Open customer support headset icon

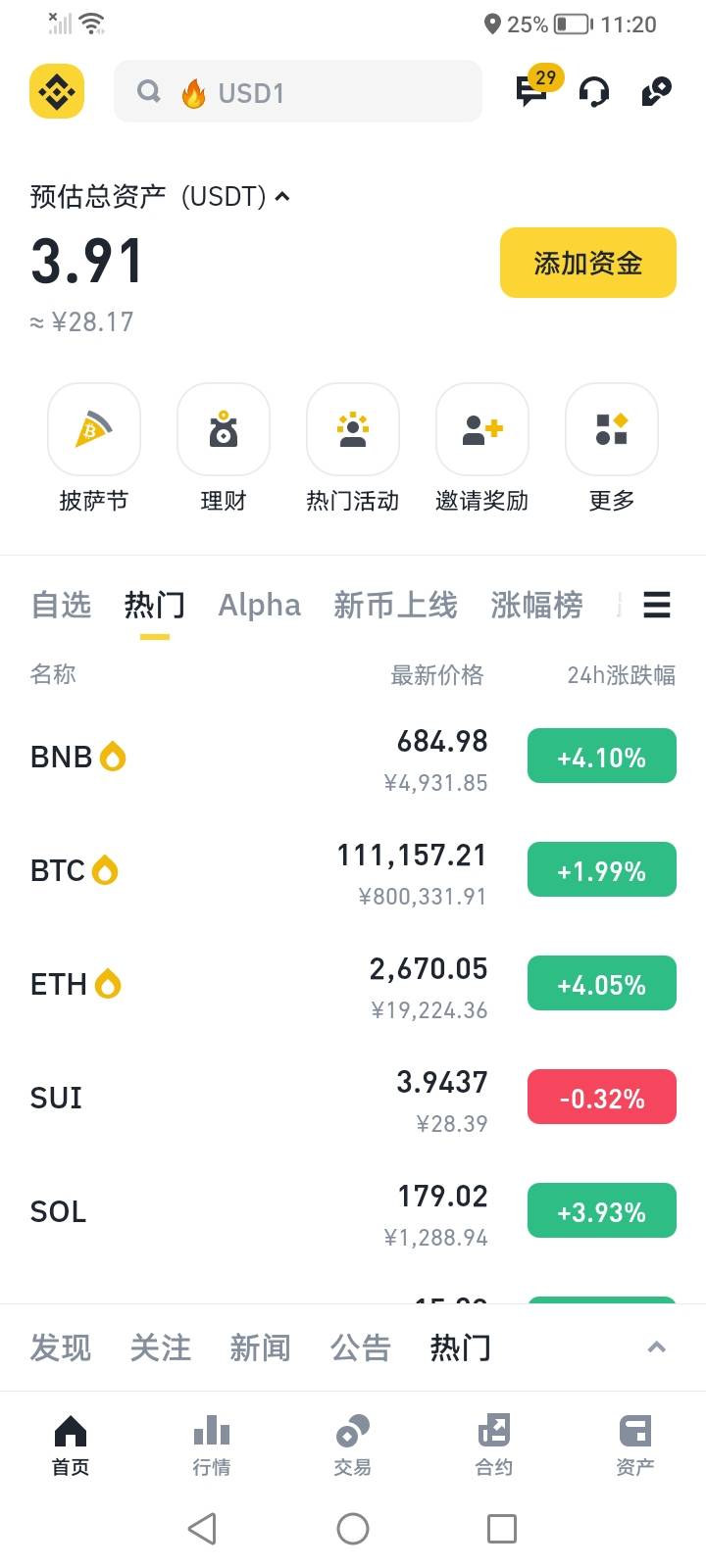click(594, 92)
